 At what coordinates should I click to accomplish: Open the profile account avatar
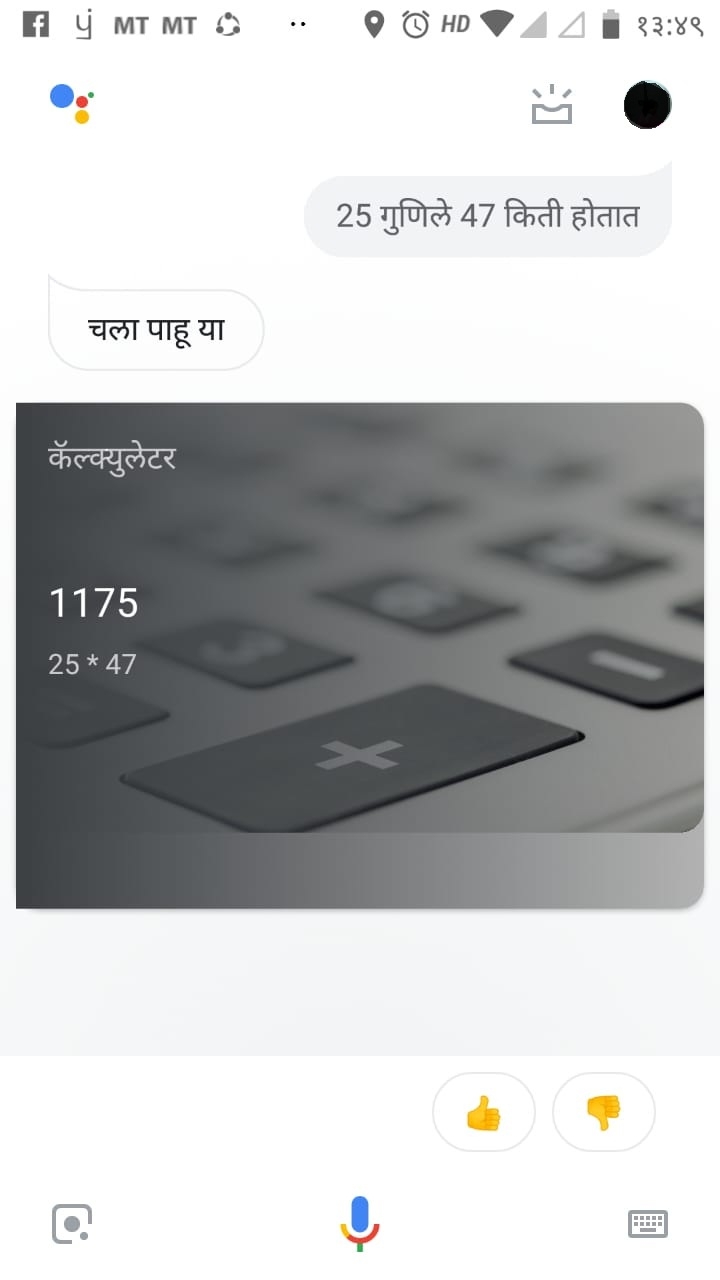(647, 104)
